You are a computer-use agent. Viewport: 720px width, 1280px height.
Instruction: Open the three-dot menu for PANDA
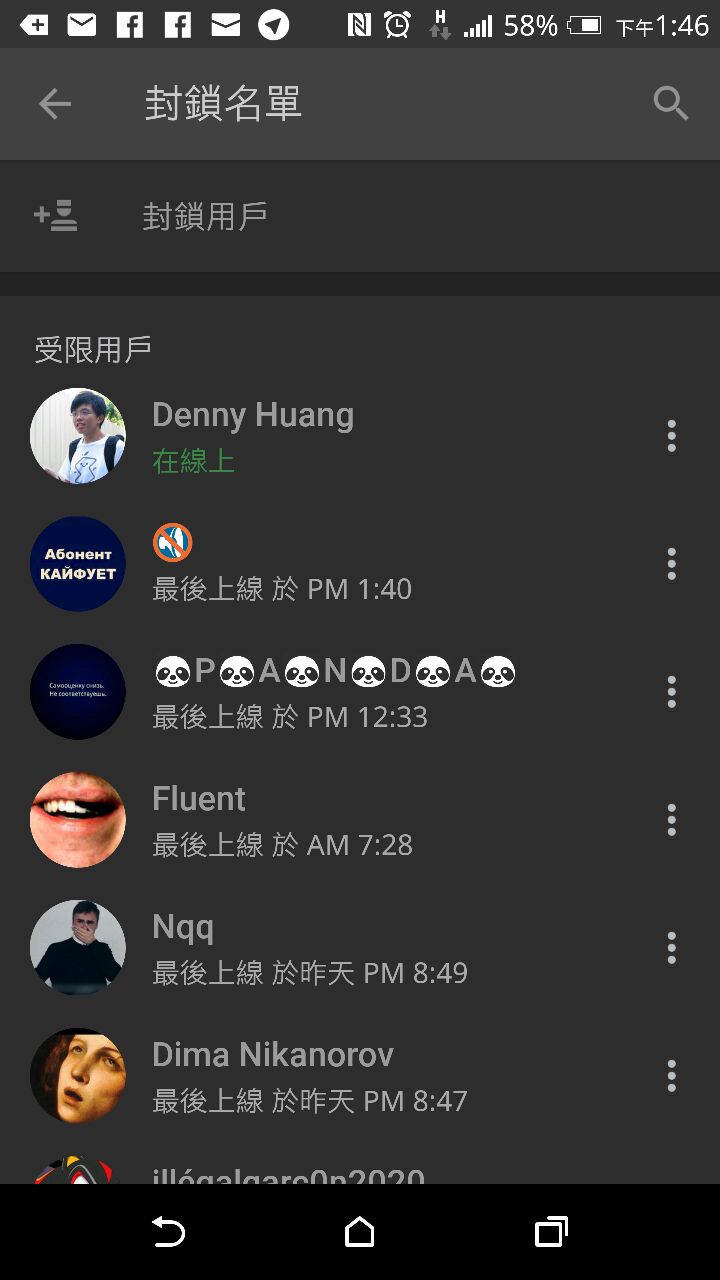(x=671, y=692)
